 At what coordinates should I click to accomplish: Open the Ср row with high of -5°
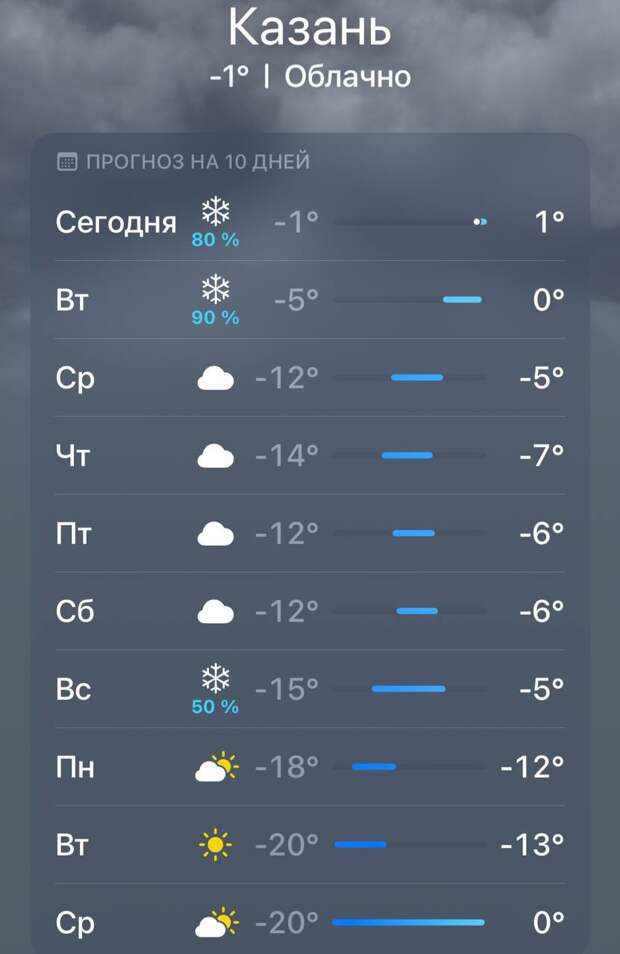[x=310, y=377]
